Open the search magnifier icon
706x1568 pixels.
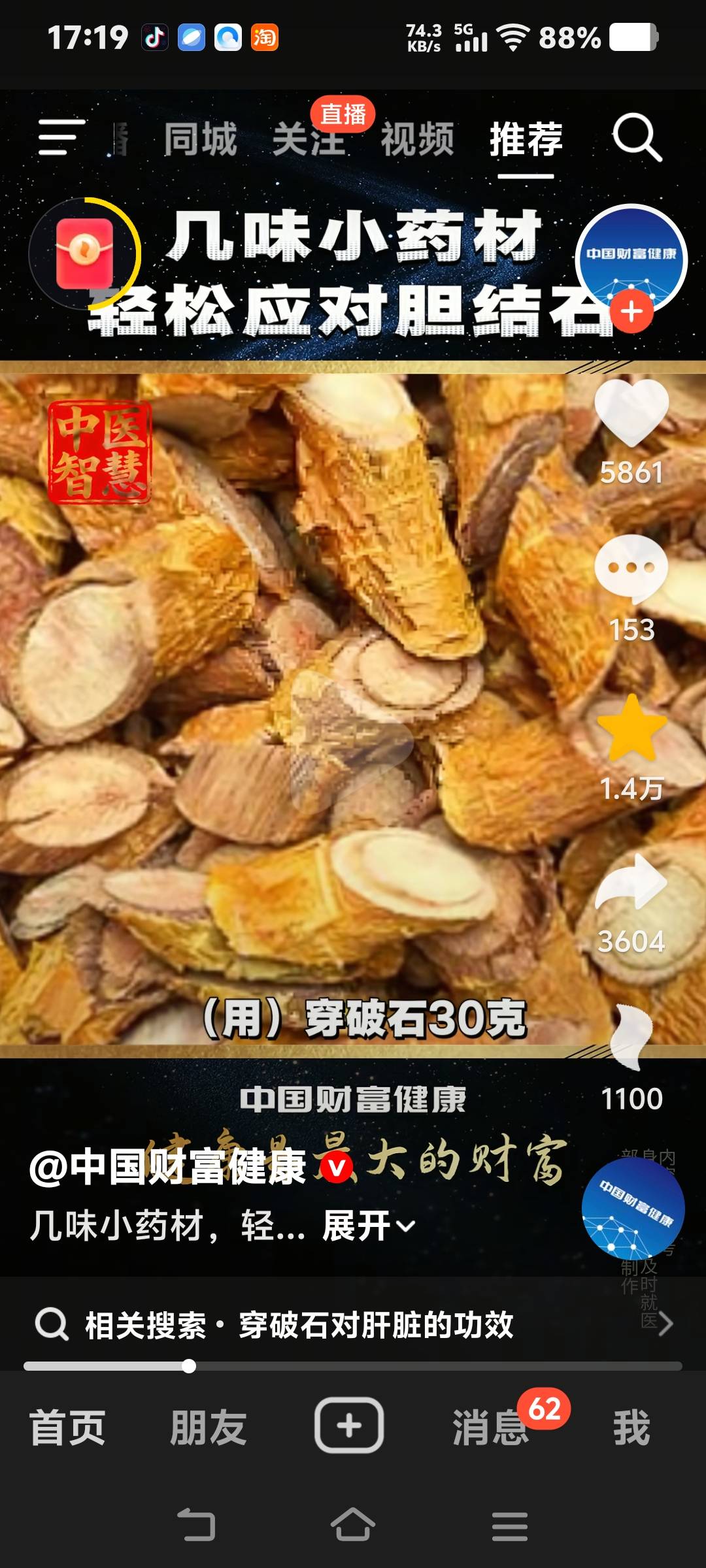[x=636, y=137]
